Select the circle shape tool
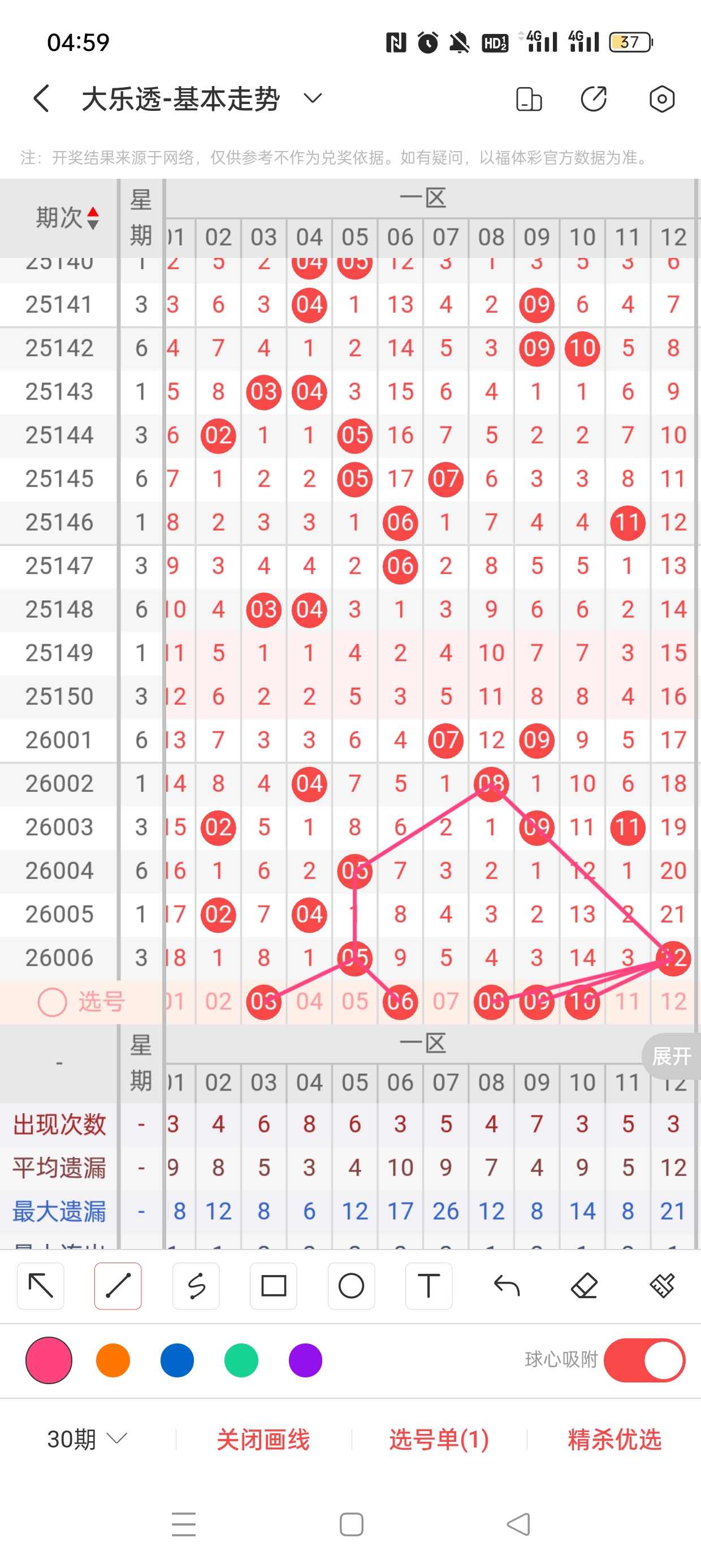 coord(351,1286)
